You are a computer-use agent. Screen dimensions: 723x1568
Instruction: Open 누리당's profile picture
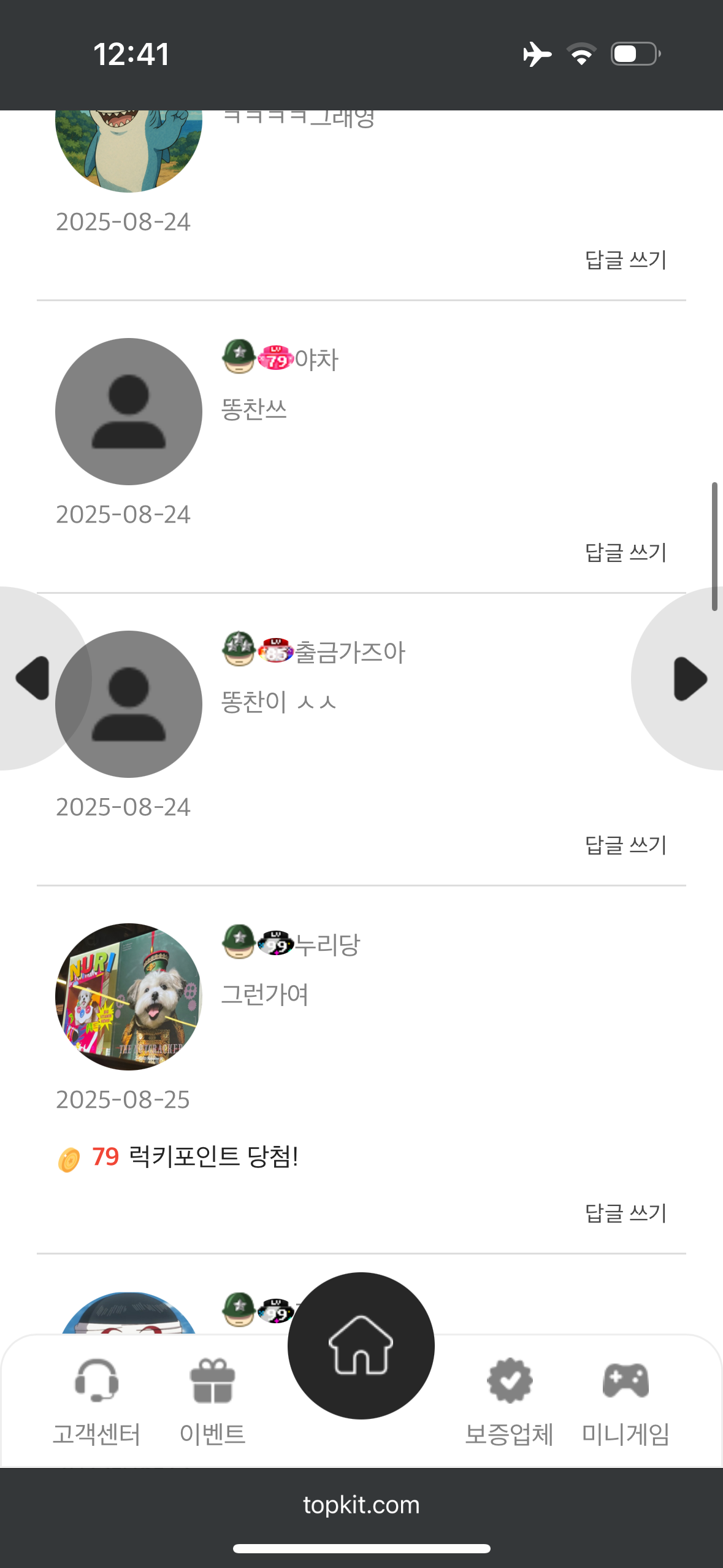[x=129, y=996]
